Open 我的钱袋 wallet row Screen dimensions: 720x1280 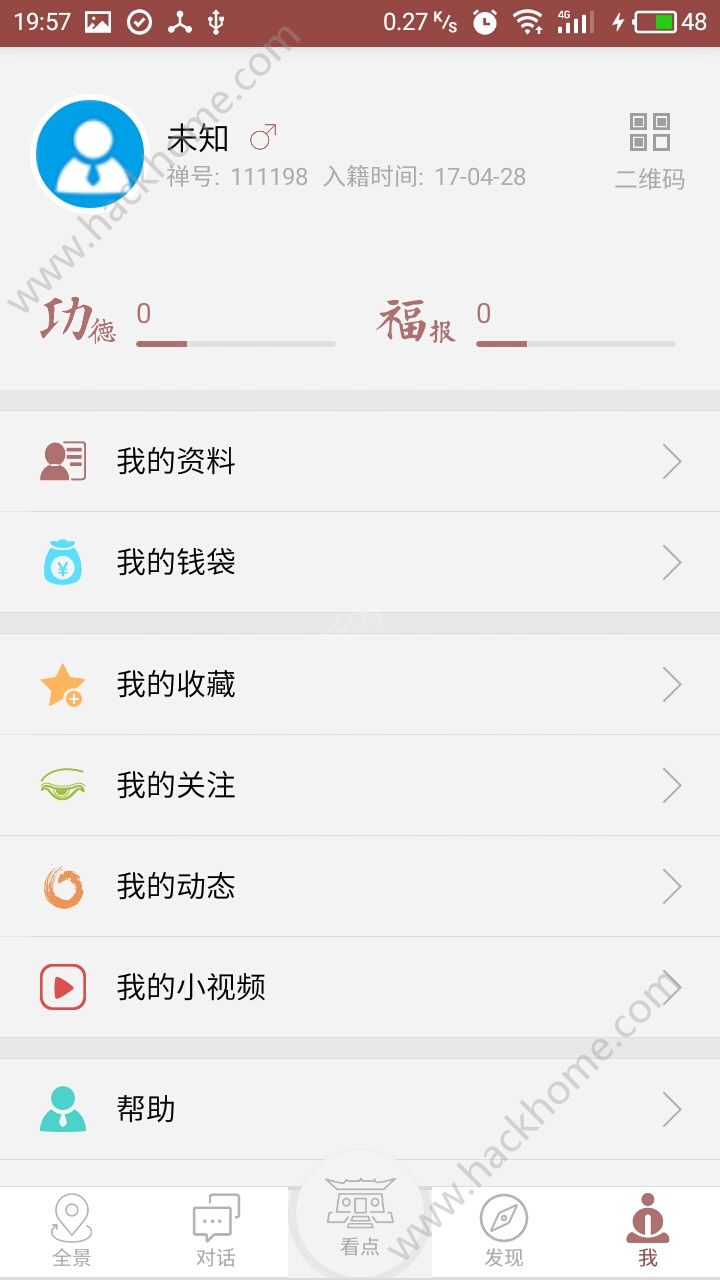(360, 562)
